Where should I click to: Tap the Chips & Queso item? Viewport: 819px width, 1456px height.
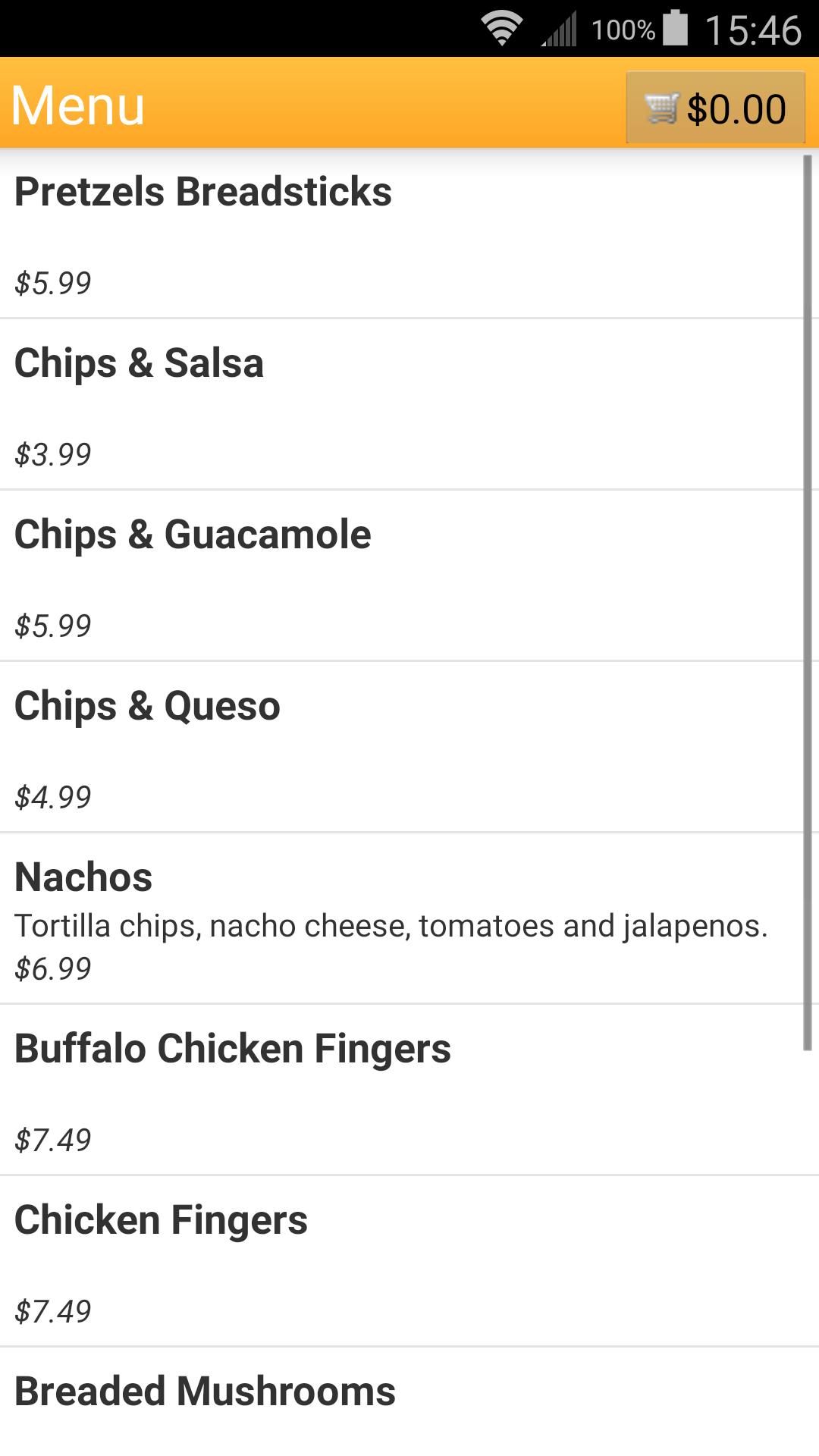(x=402, y=748)
